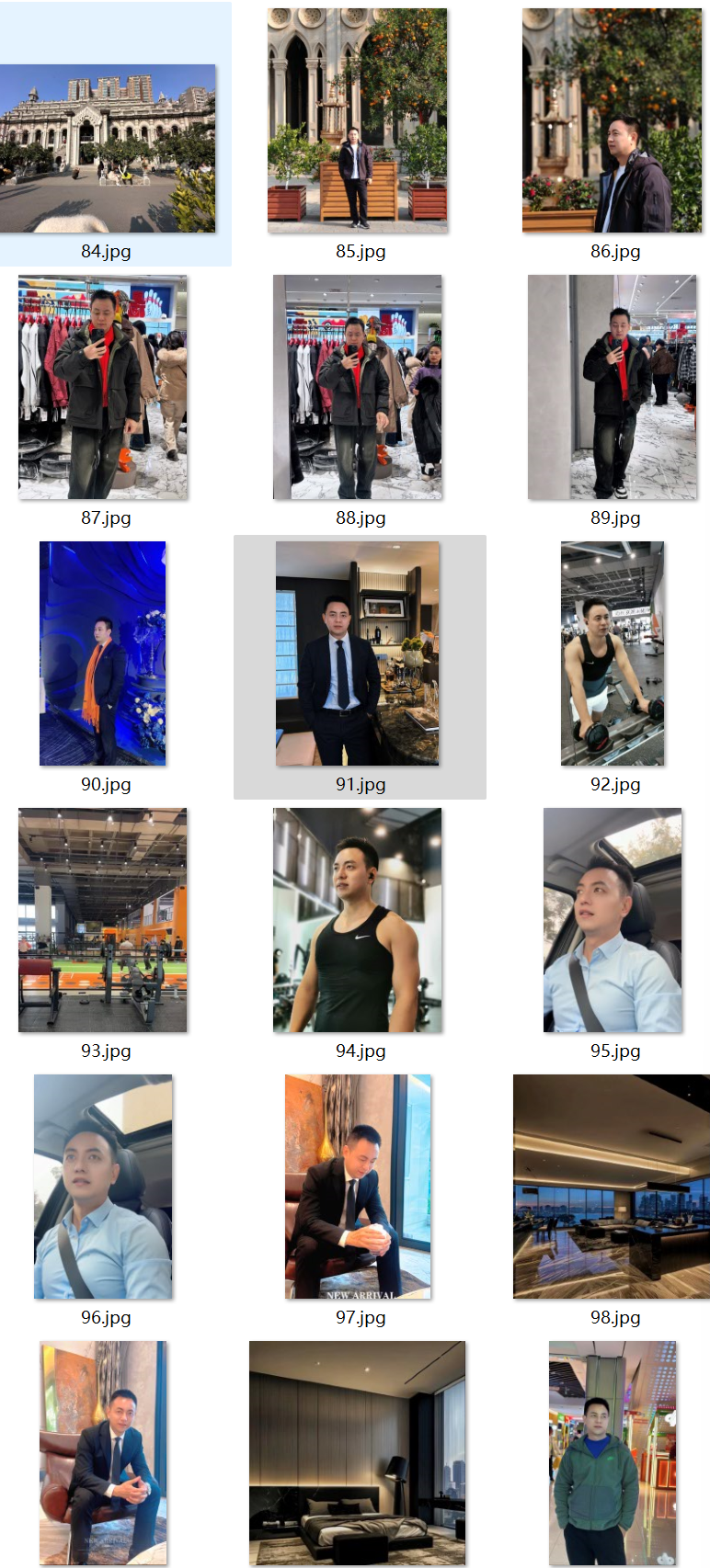Select the 90.jpg picture
This screenshot has height=1568, width=710.
click(x=103, y=653)
